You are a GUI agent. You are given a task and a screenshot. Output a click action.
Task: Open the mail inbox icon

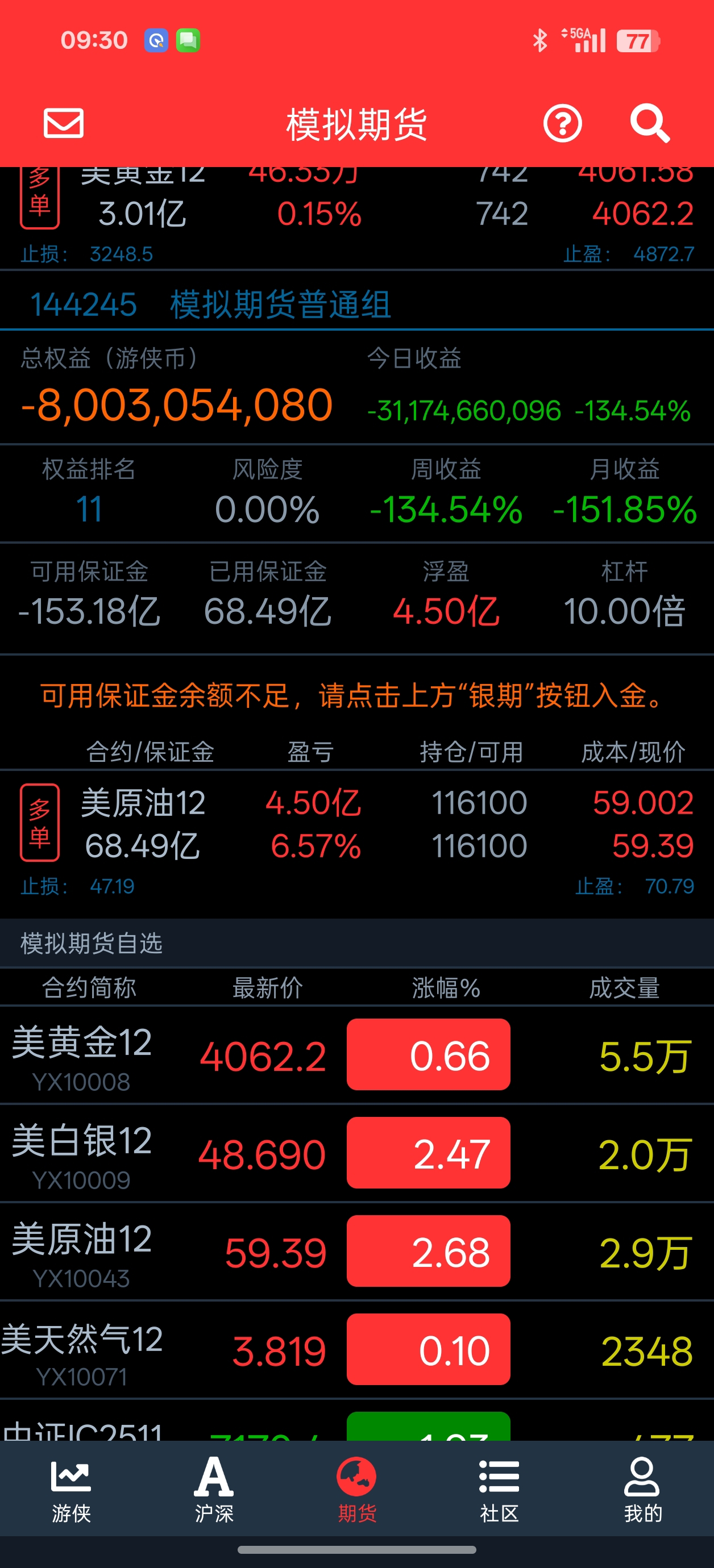pos(63,124)
